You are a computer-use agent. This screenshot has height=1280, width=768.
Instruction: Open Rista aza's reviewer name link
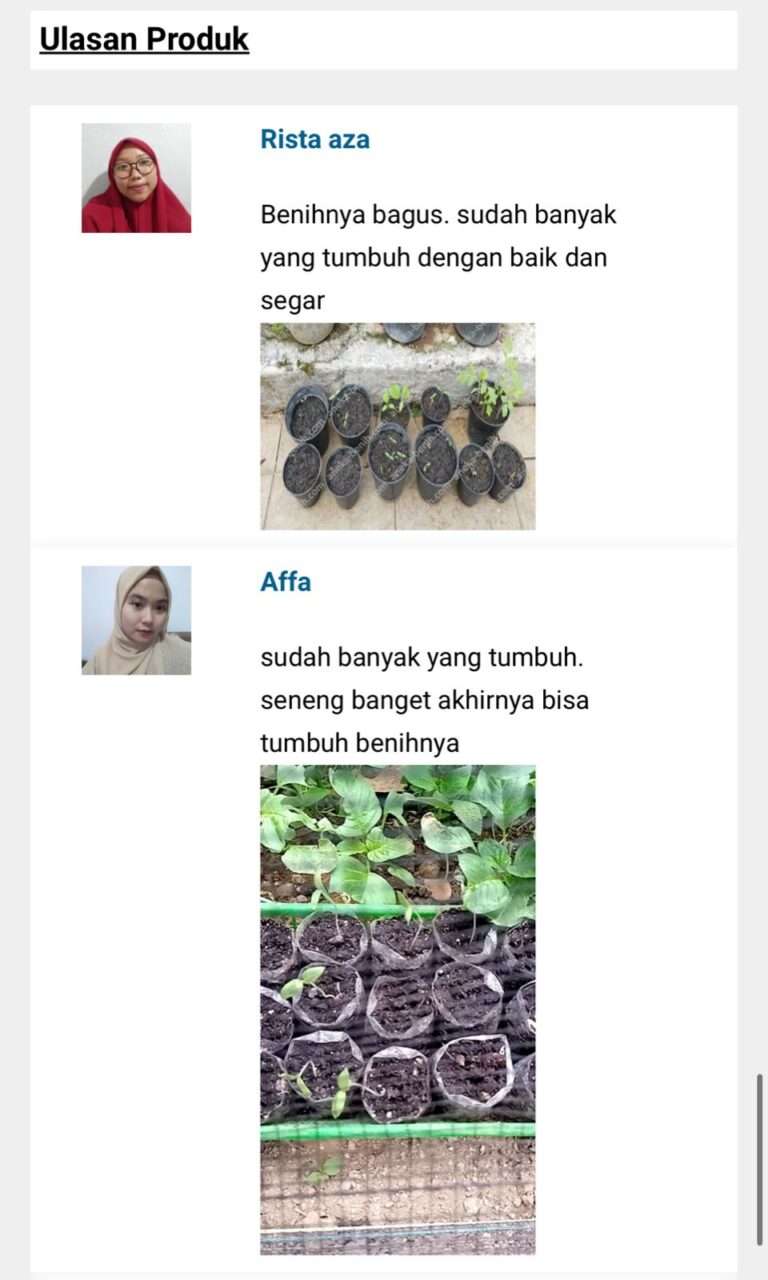(x=315, y=139)
